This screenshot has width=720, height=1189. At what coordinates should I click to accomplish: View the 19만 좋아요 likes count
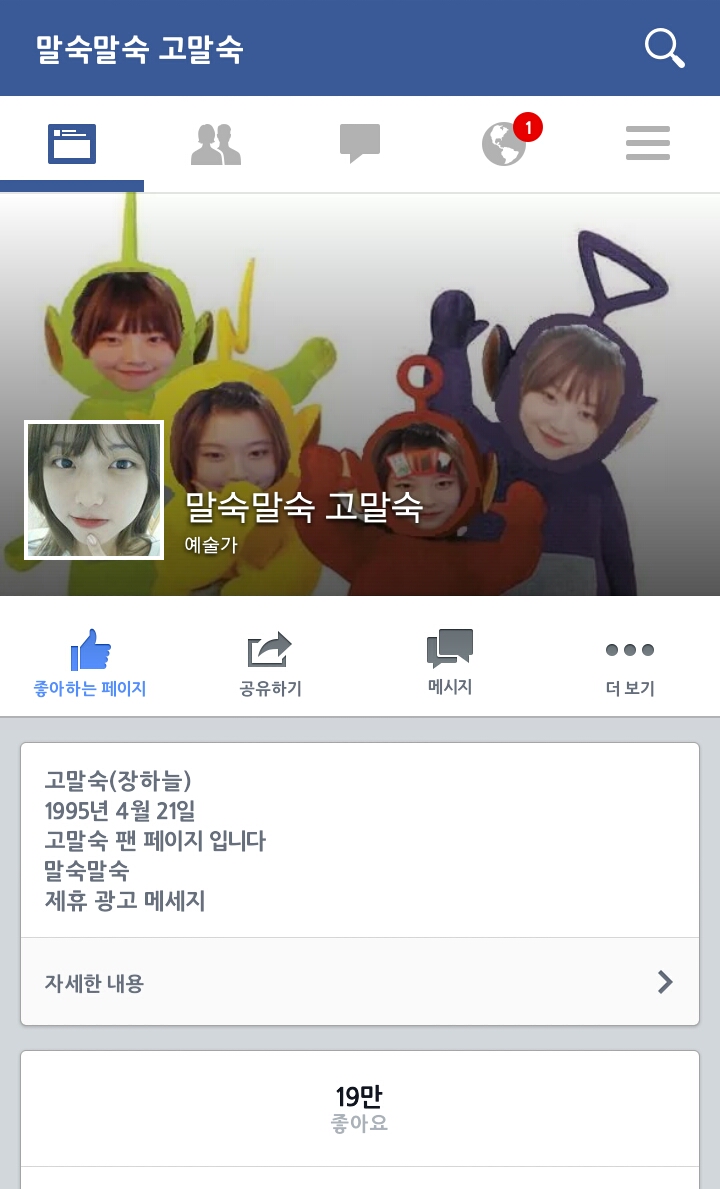(359, 1108)
